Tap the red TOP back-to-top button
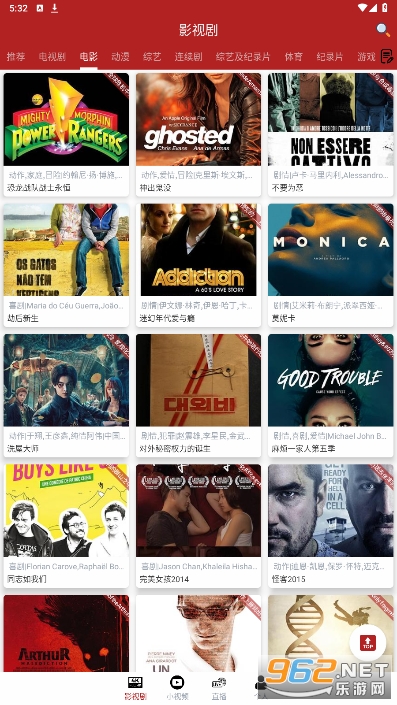This screenshot has height=705, width=397. 368,643
